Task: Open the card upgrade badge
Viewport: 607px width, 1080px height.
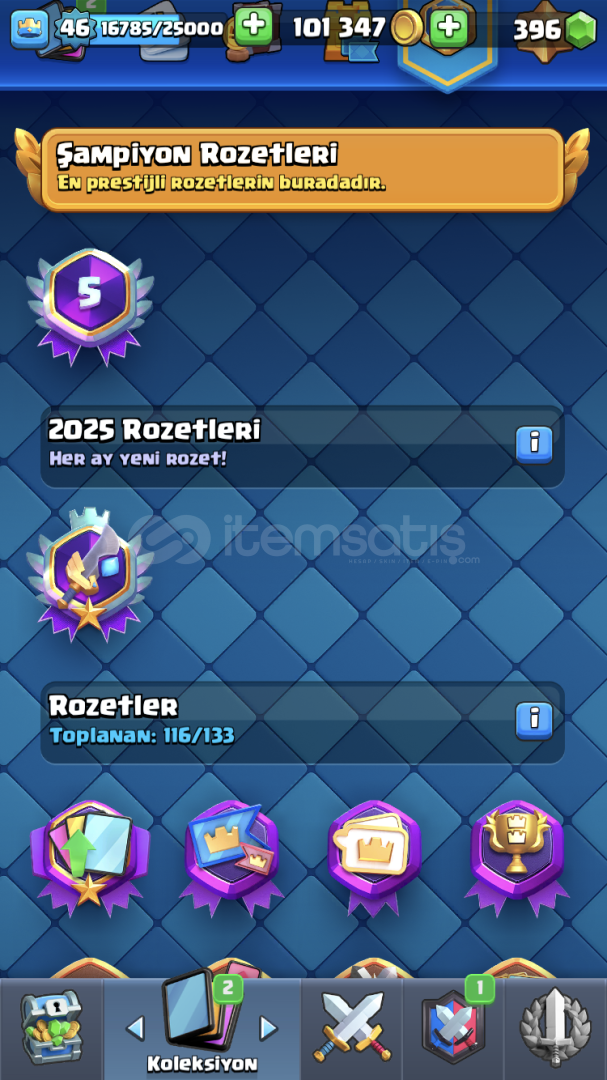Action: (90, 858)
